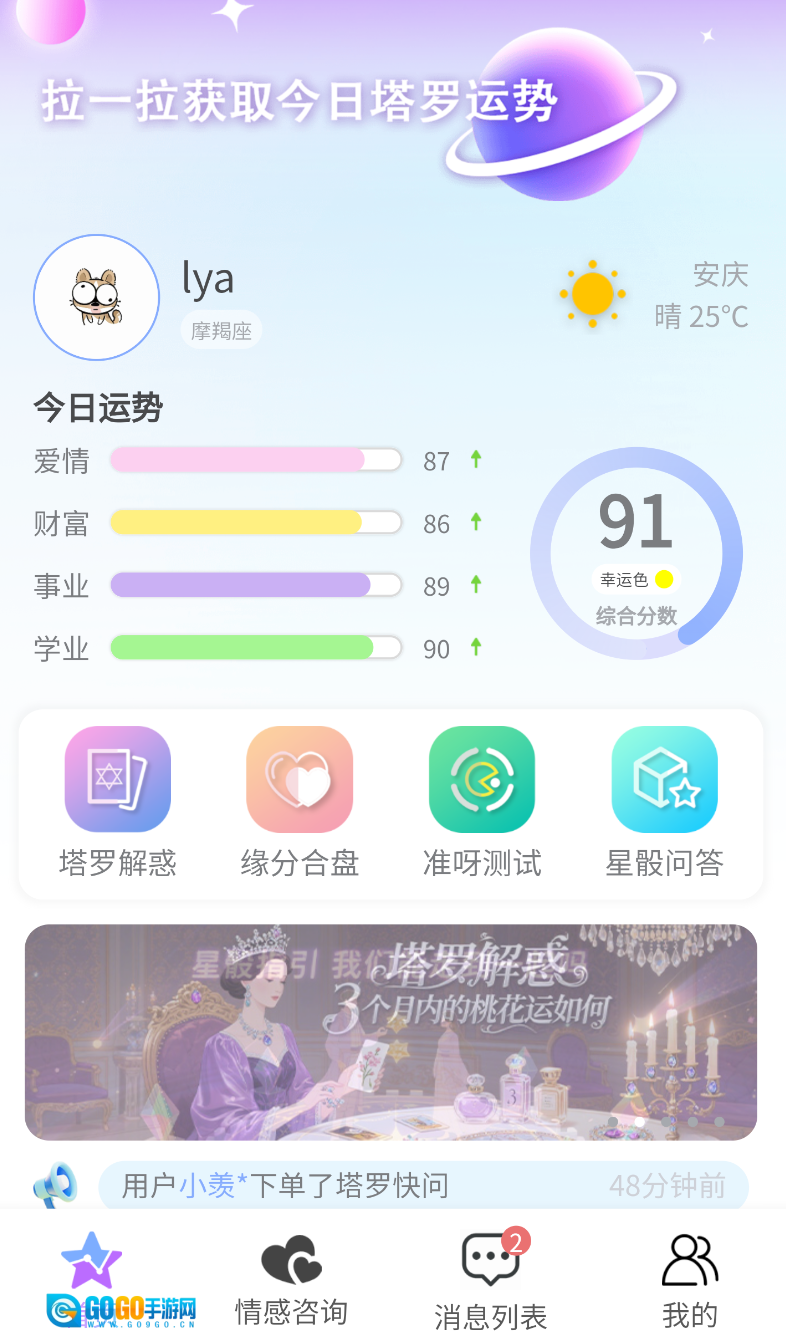Switch to the 消息列表 tab

point(491,1280)
